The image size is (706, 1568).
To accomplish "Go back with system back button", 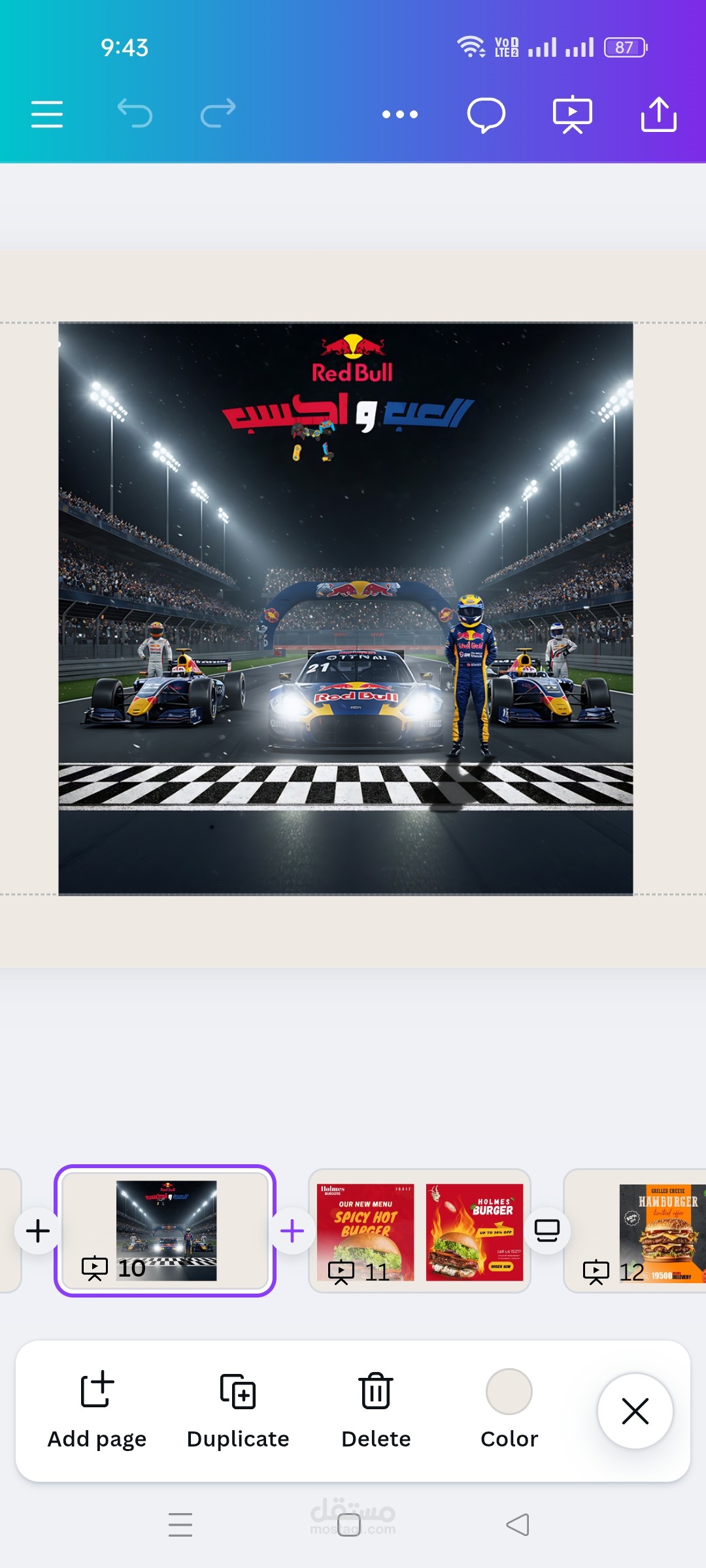I will pos(518,1525).
